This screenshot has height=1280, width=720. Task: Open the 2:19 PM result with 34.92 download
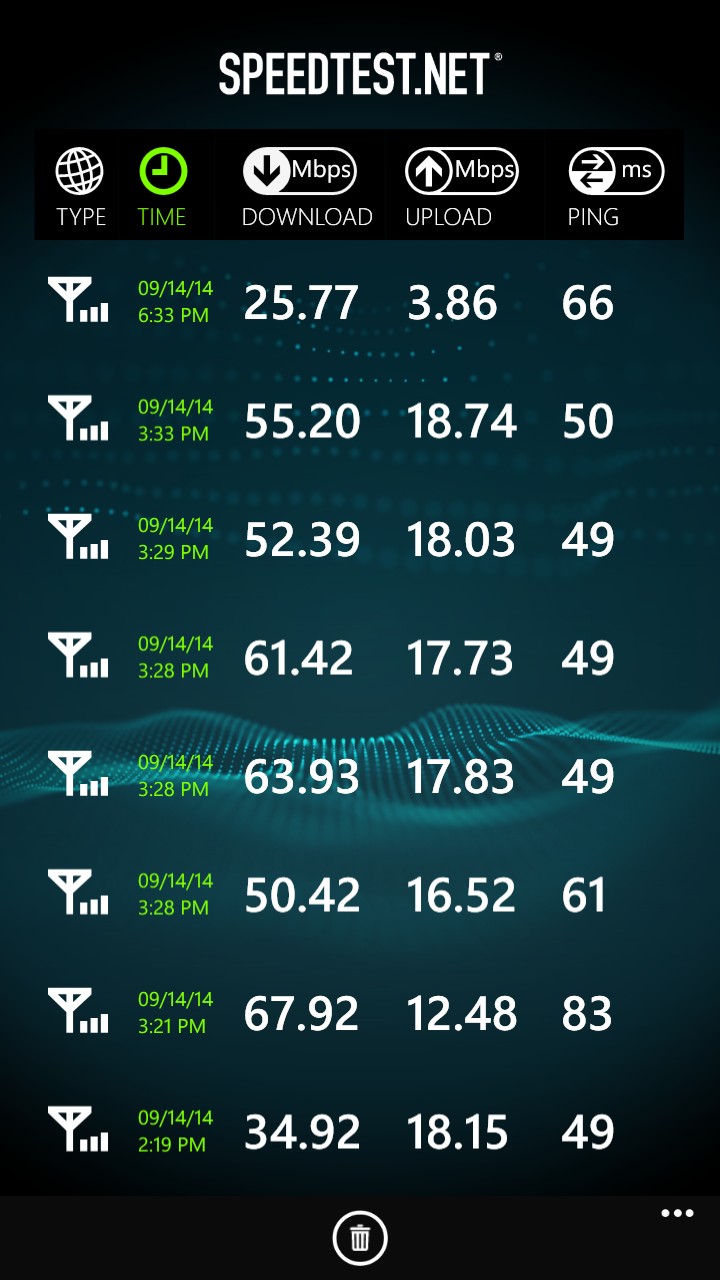[302, 1132]
